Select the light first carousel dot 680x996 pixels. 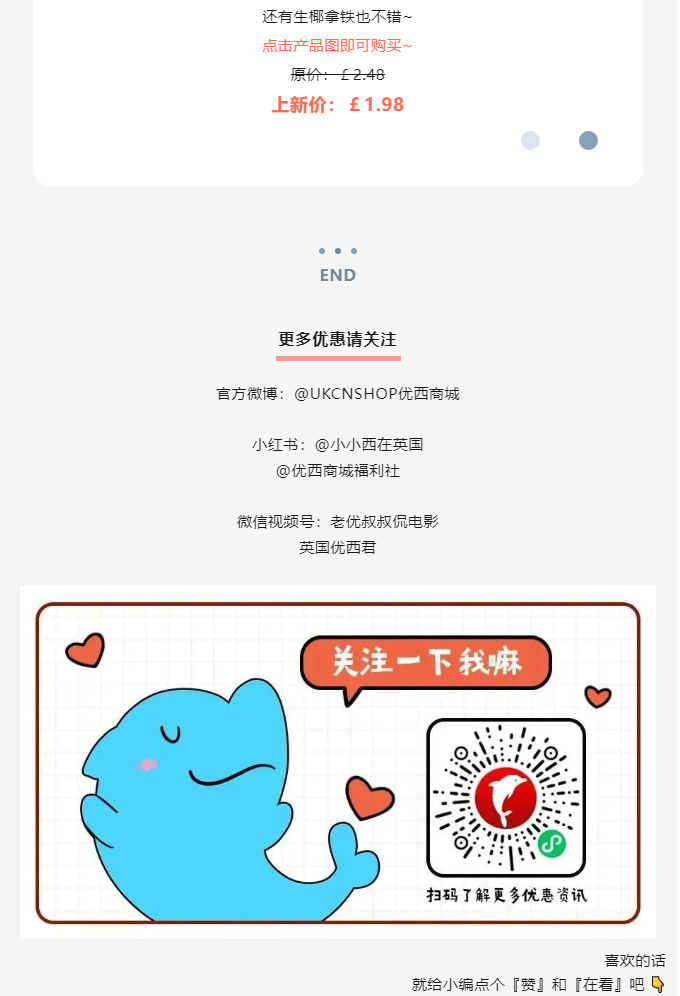pyautogui.click(x=530, y=141)
